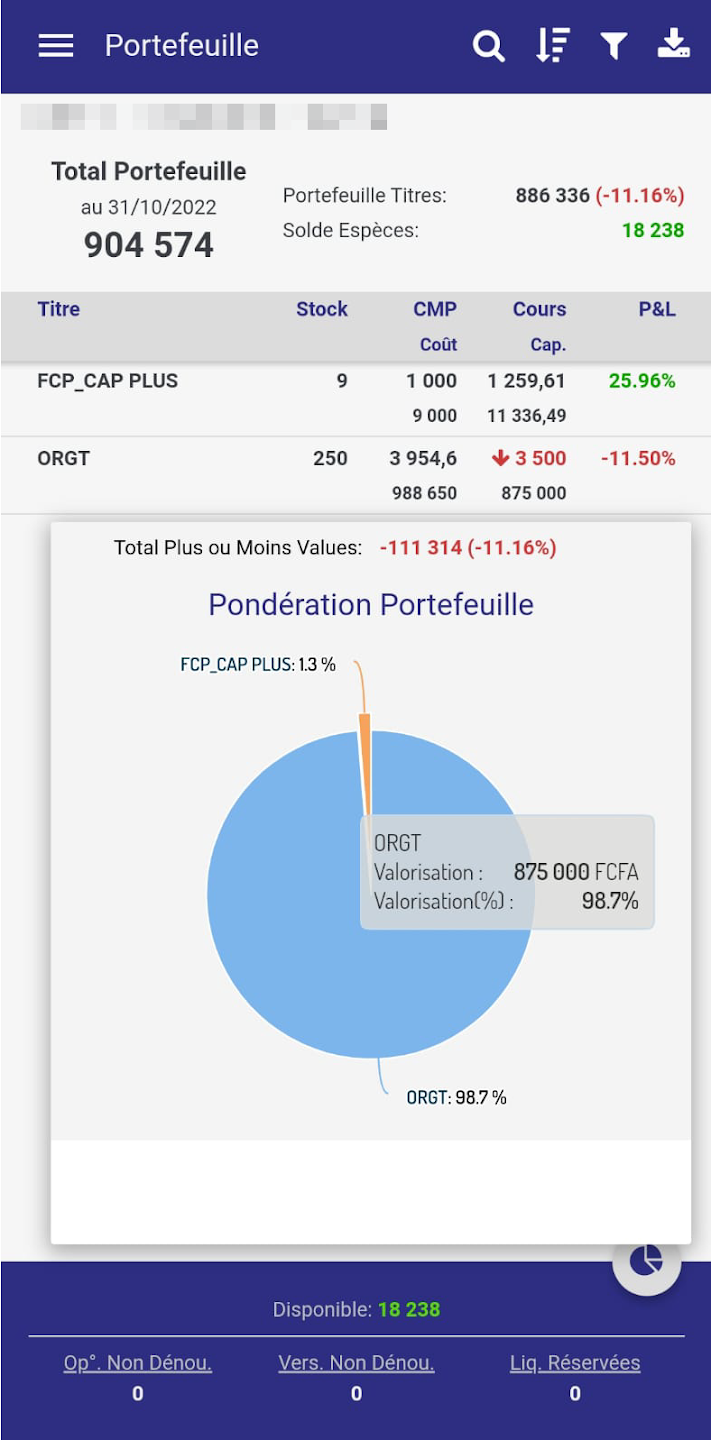
Task: Download the portfolio report
Action: [673, 45]
